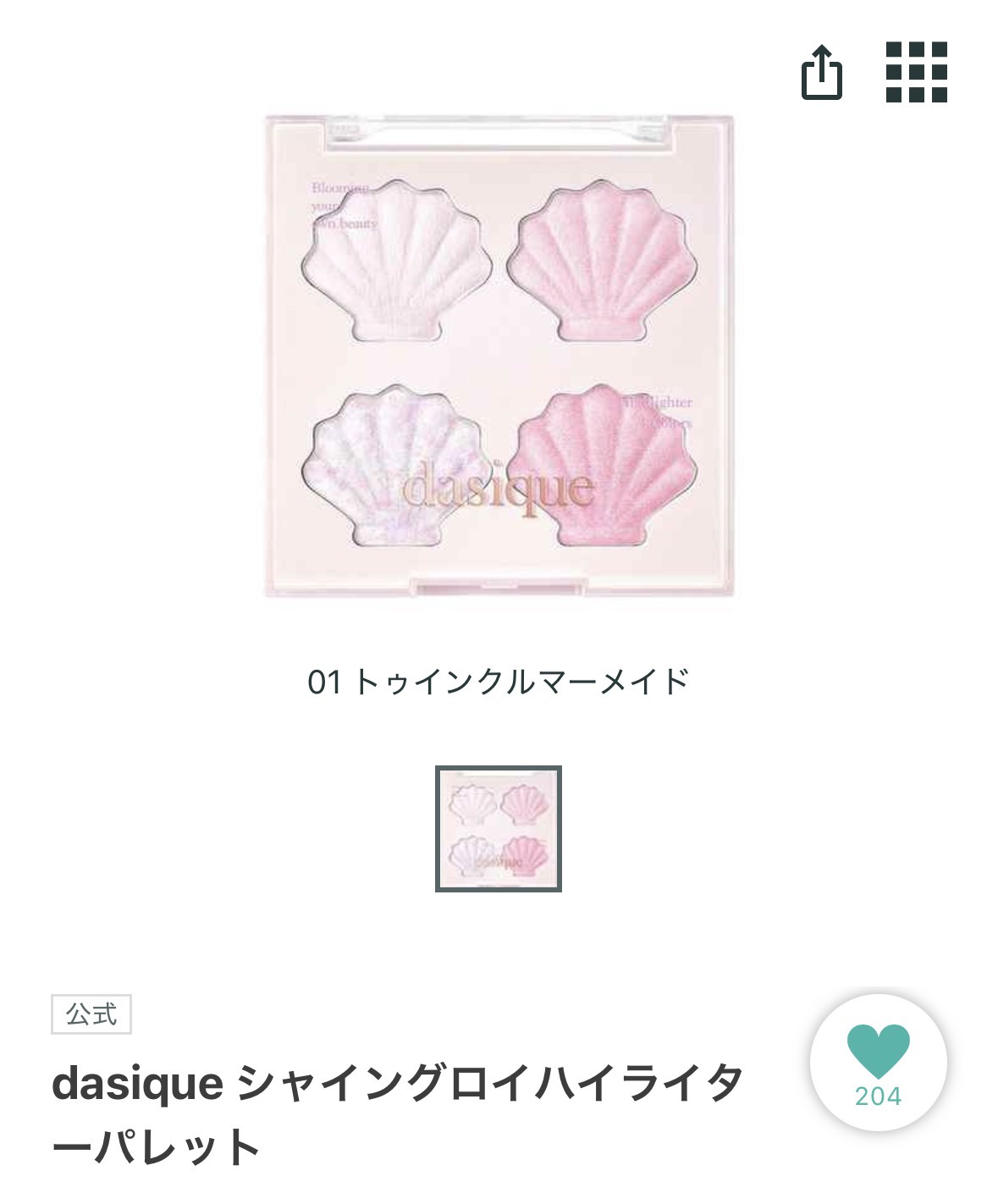Select the 01 shell palette thumbnail
The image size is (998, 1204).
click(x=498, y=828)
